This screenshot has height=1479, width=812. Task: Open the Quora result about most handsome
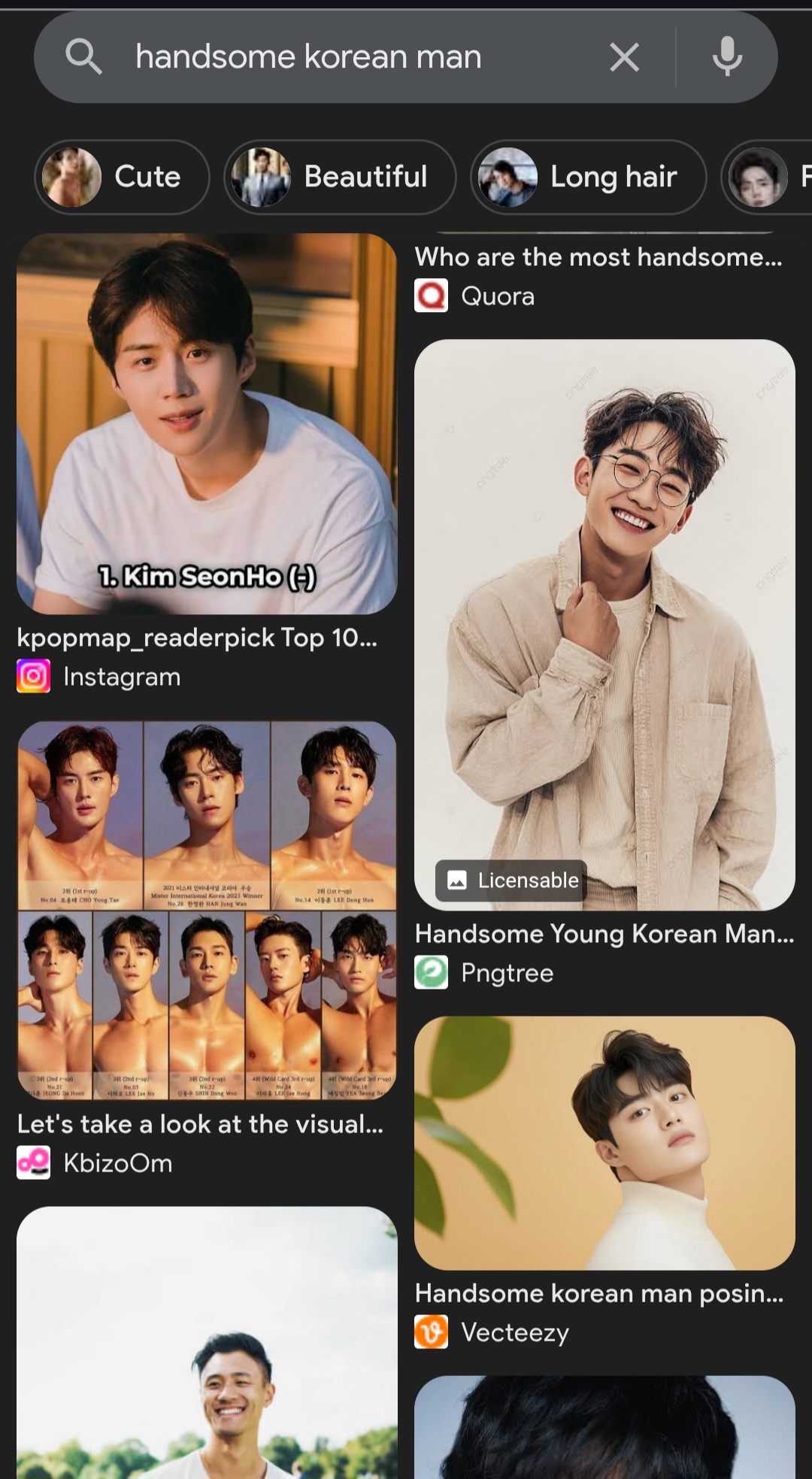pos(598,258)
